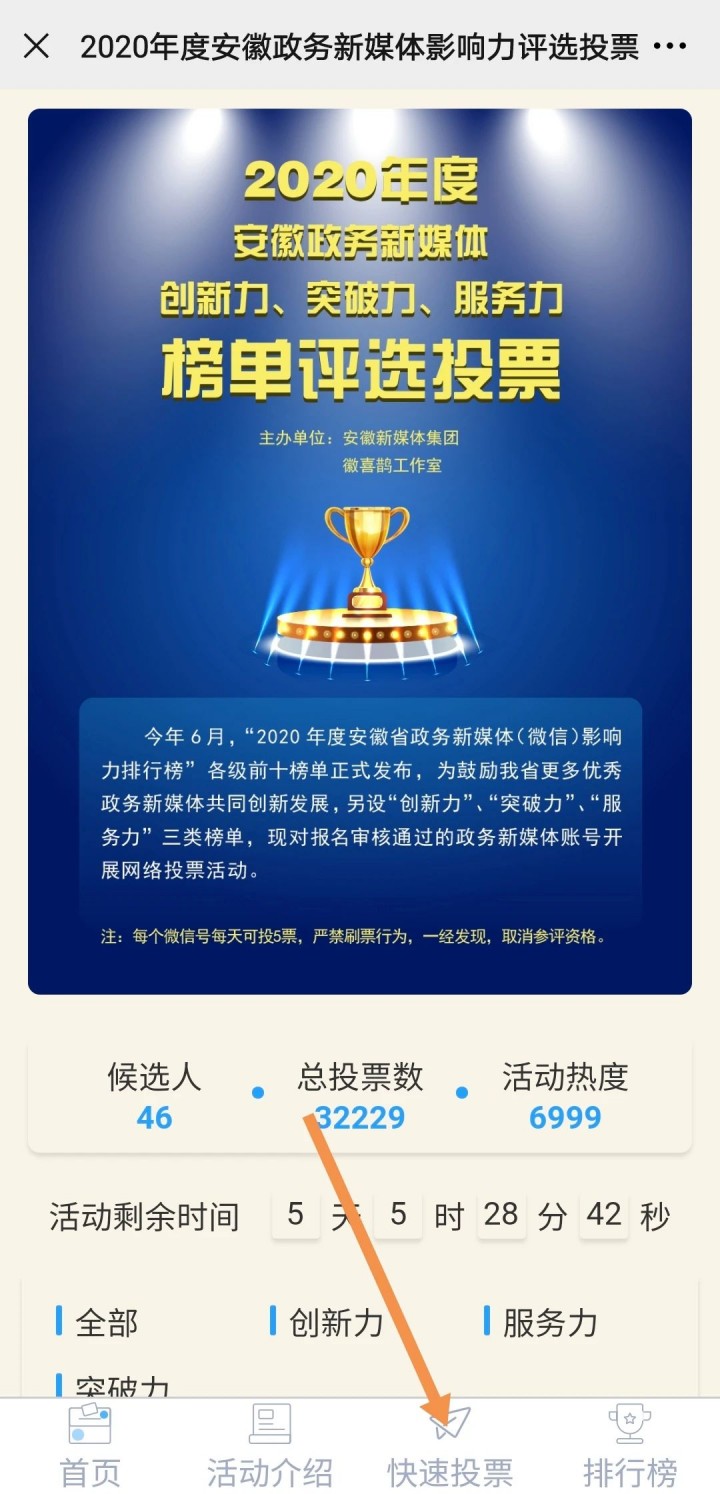Filter candidates by 创新力
Image resolution: width=720 pixels, height=1494 pixels.
coord(336,1323)
